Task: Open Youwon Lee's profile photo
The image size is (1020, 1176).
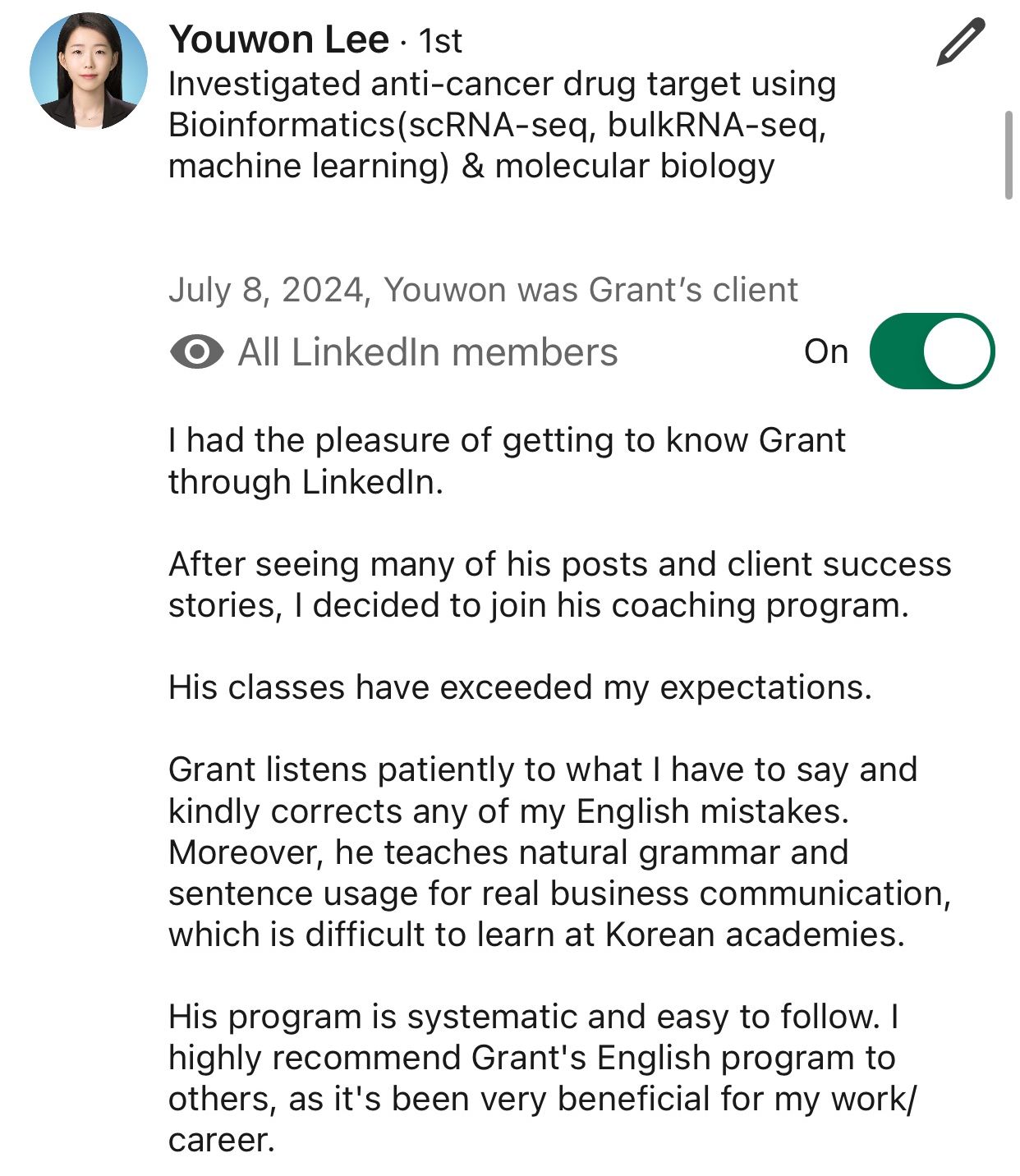Action: [x=88, y=71]
